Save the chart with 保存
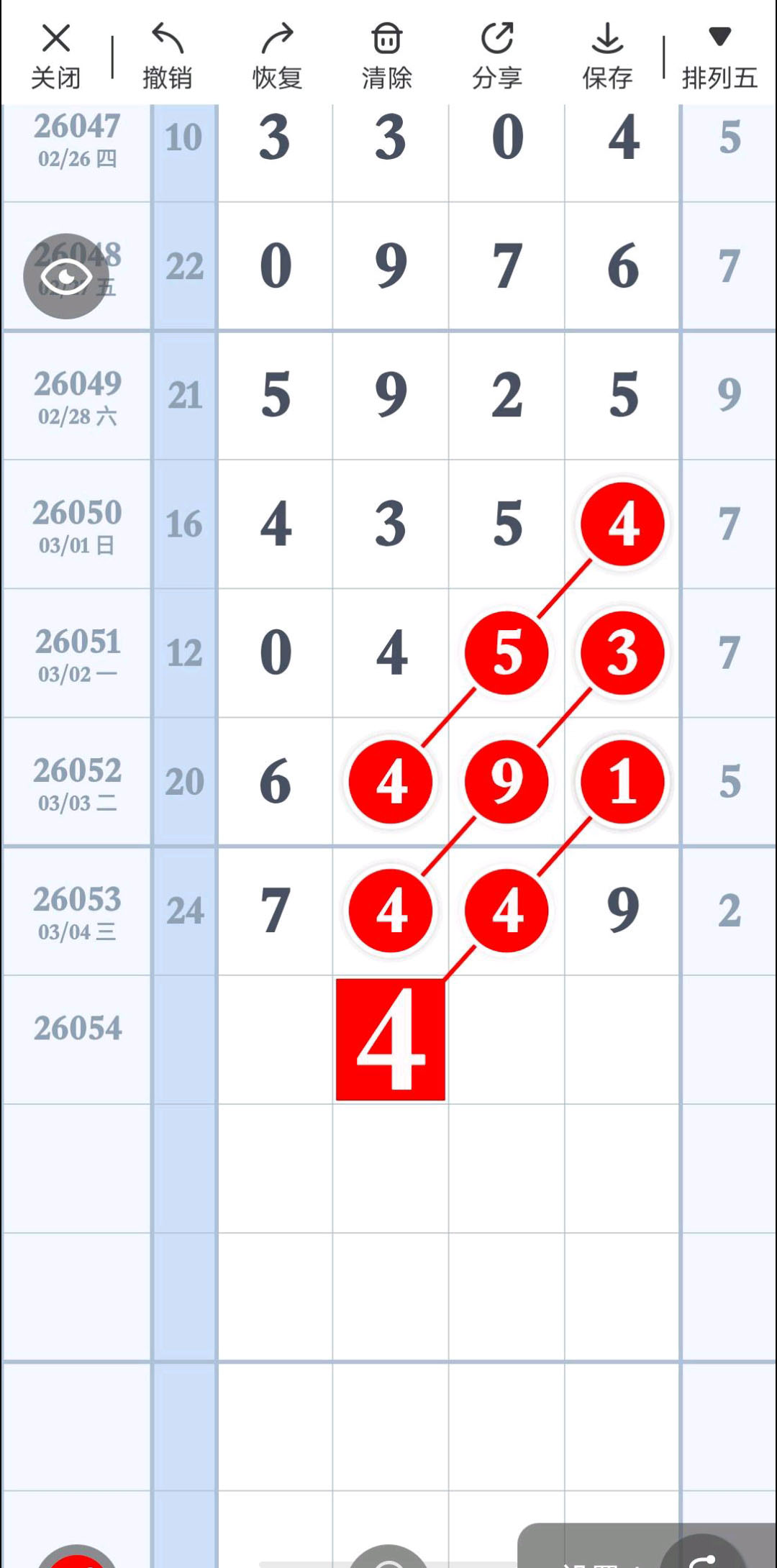The image size is (777, 1568). (607, 56)
